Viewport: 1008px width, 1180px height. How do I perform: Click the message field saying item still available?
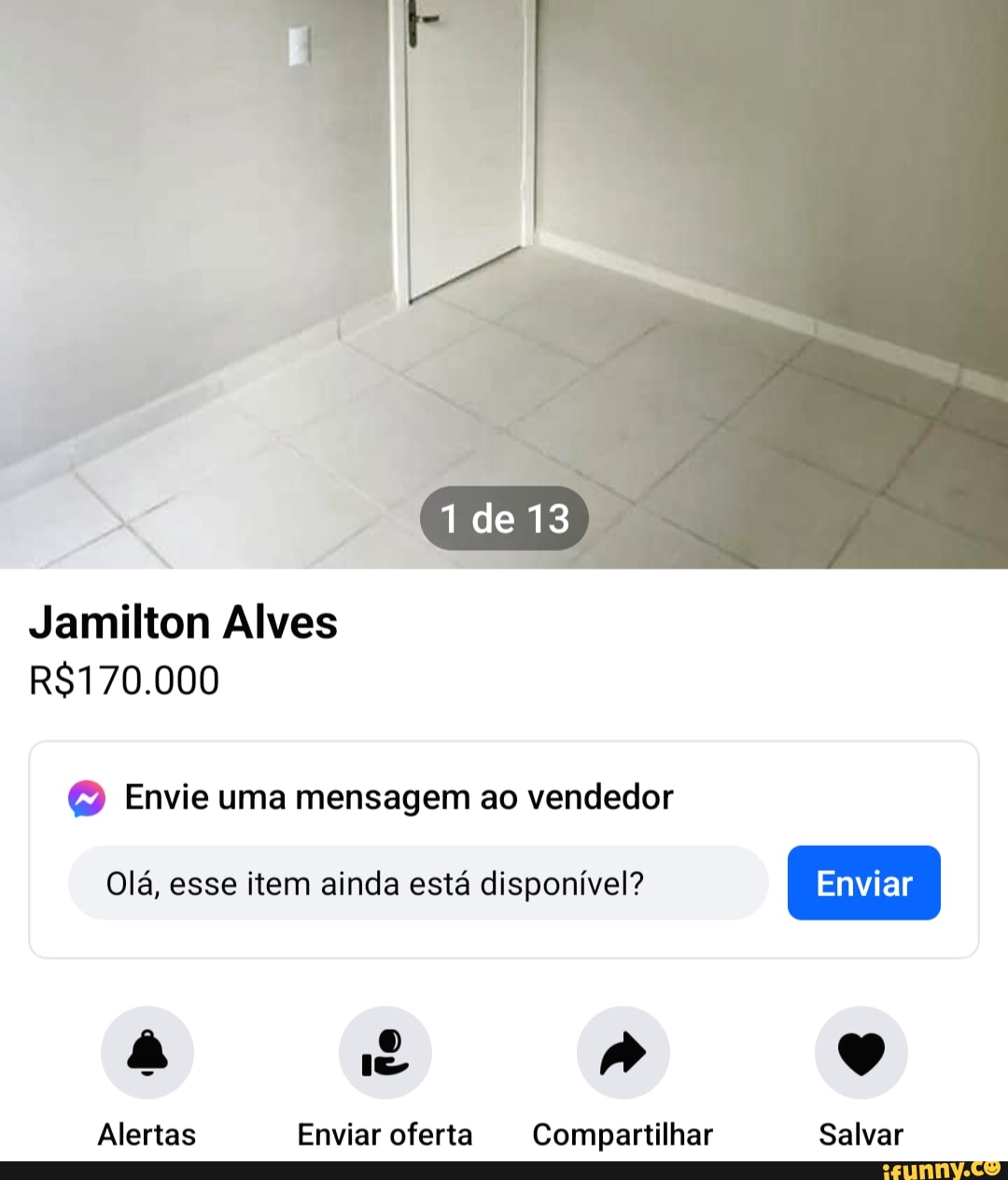coord(417,883)
